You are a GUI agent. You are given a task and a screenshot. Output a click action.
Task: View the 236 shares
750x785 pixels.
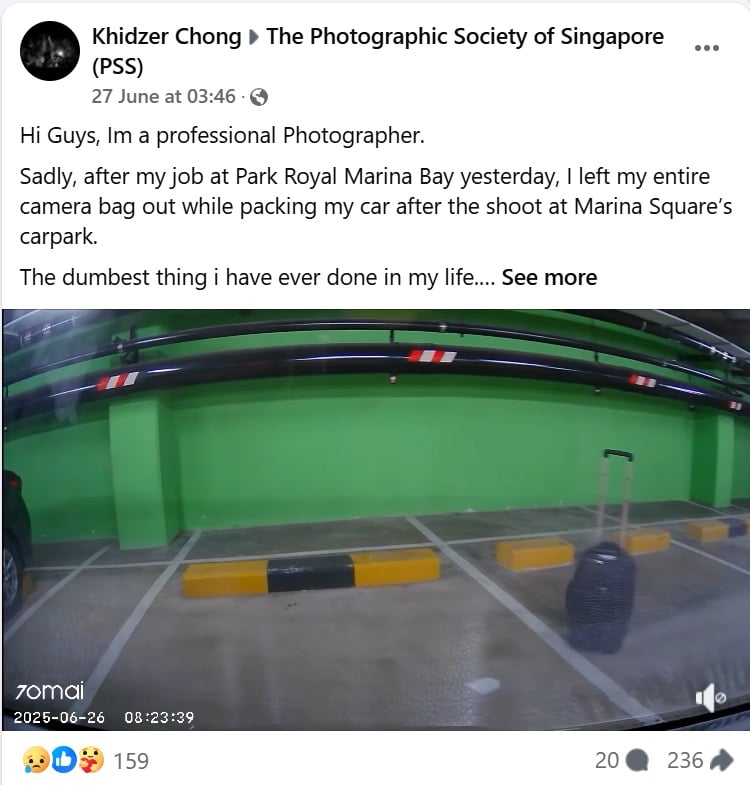(x=699, y=760)
